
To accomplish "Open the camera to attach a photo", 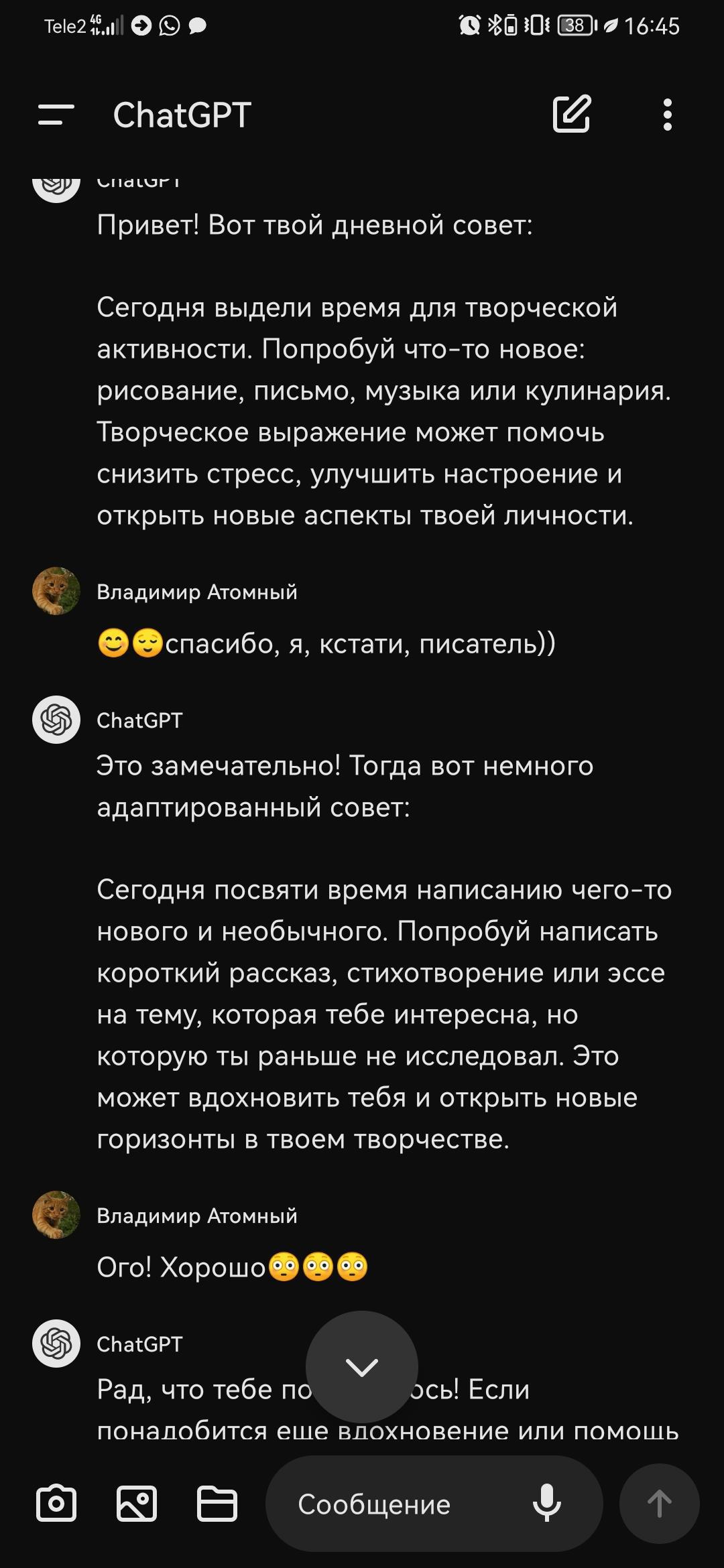I will (x=56, y=1504).
